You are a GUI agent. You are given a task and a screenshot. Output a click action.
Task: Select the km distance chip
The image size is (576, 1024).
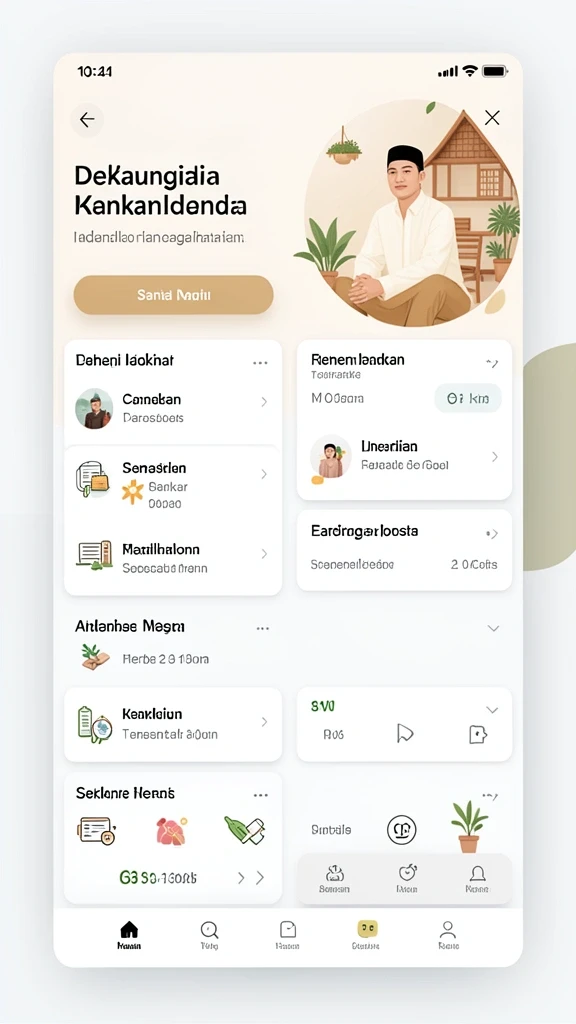pyautogui.click(x=468, y=398)
